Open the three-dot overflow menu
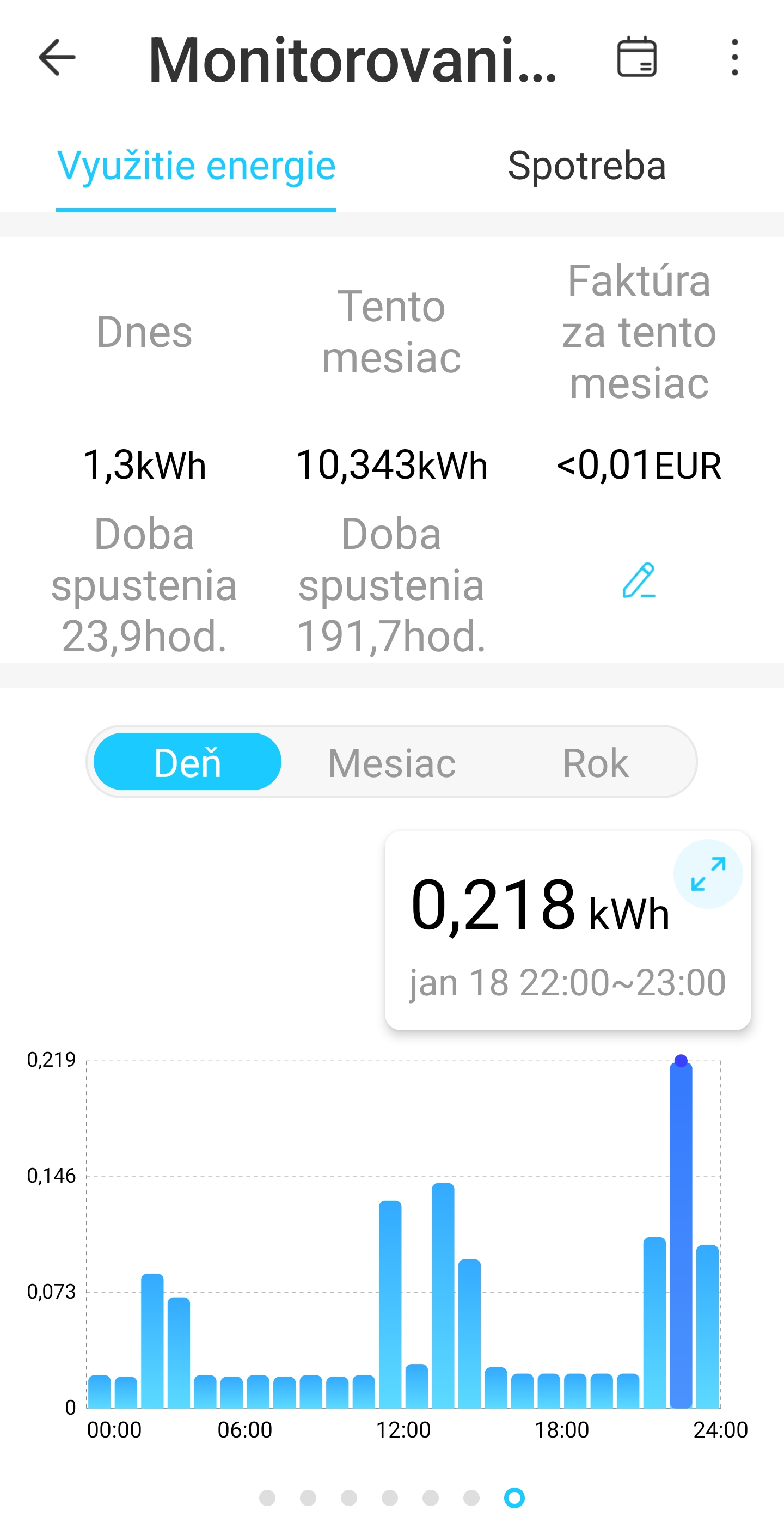Screen dimensions: 784x1529 735,58
